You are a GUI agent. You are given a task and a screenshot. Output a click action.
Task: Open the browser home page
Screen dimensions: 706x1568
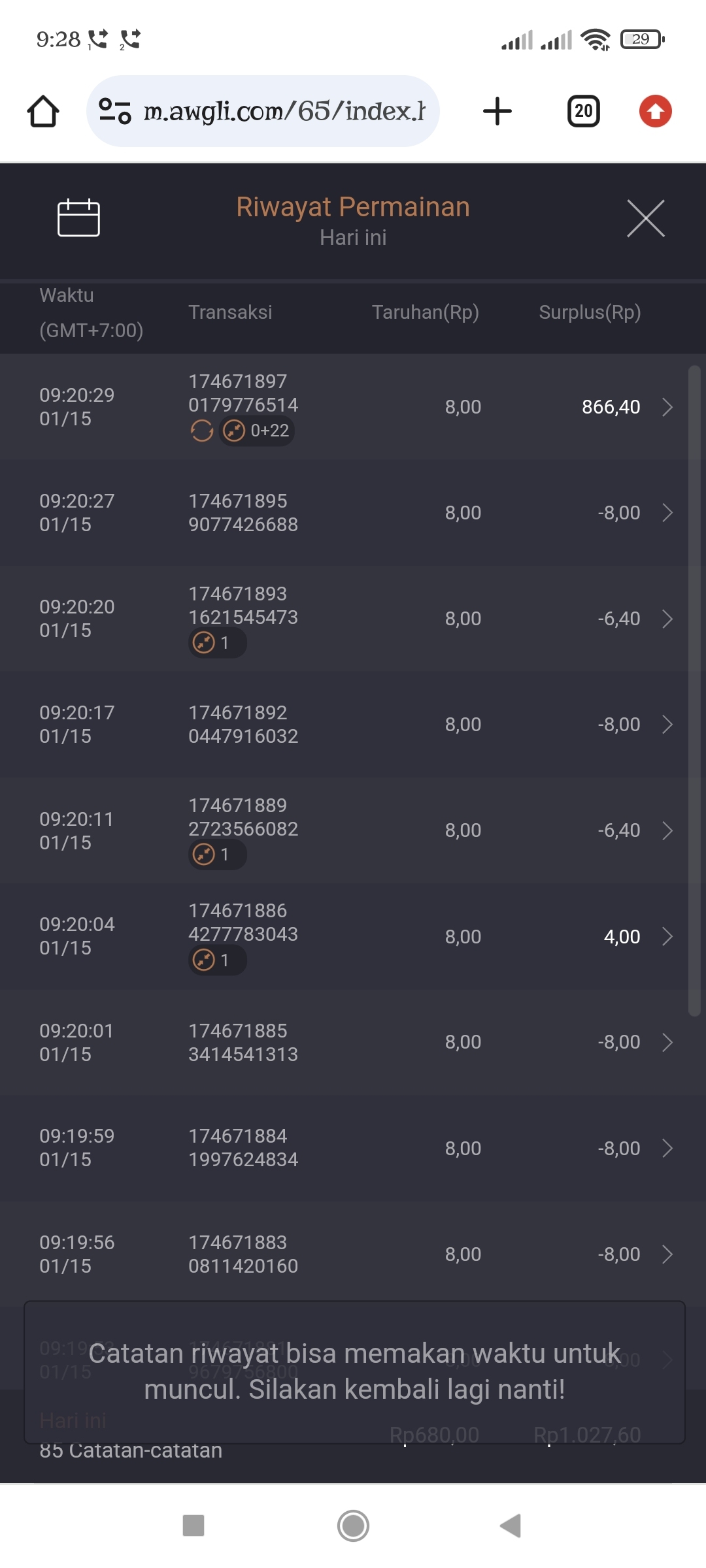(43, 111)
